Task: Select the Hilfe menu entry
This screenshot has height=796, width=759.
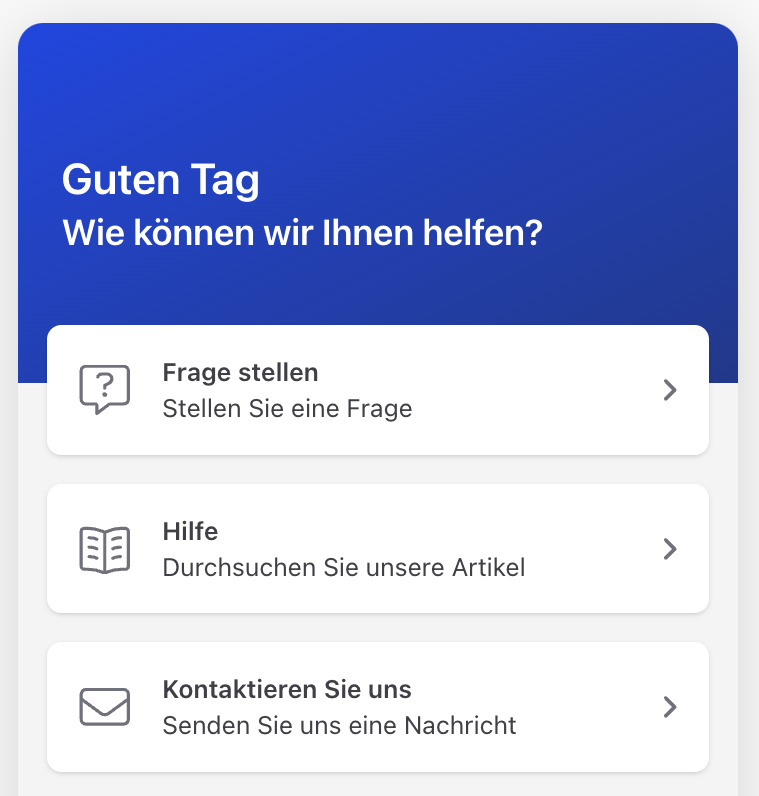Action: [377, 548]
